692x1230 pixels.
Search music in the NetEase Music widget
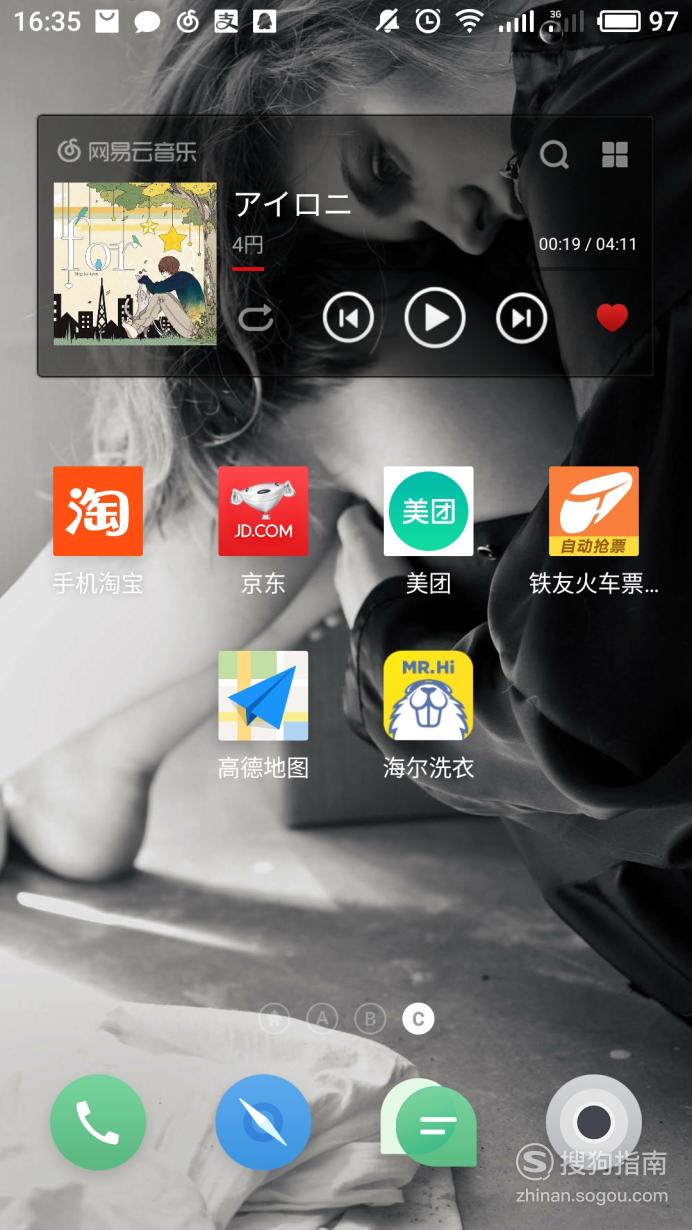pos(554,154)
